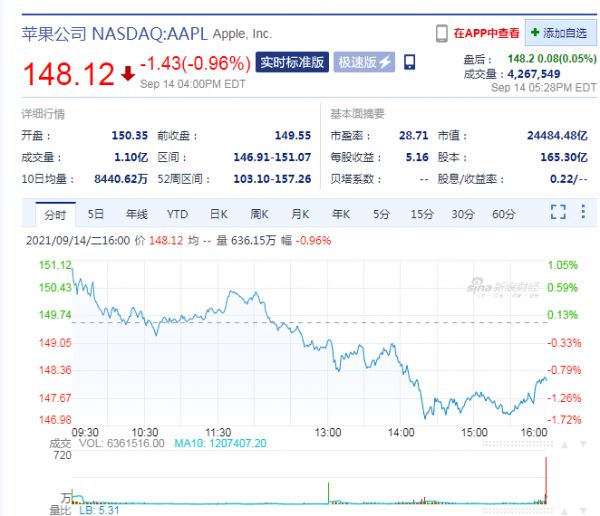The width and height of the screenshot is (600, 516).
Task: Show the 15分 minute chart
Action: coord(422,213)
